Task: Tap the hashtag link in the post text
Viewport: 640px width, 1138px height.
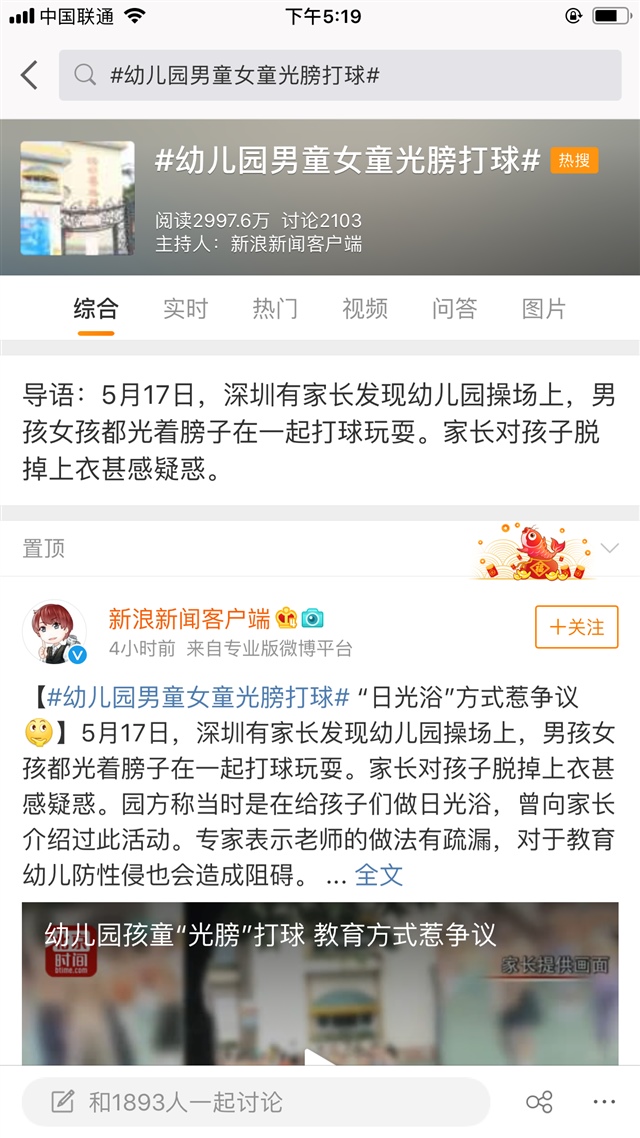Action: [198, 698]
